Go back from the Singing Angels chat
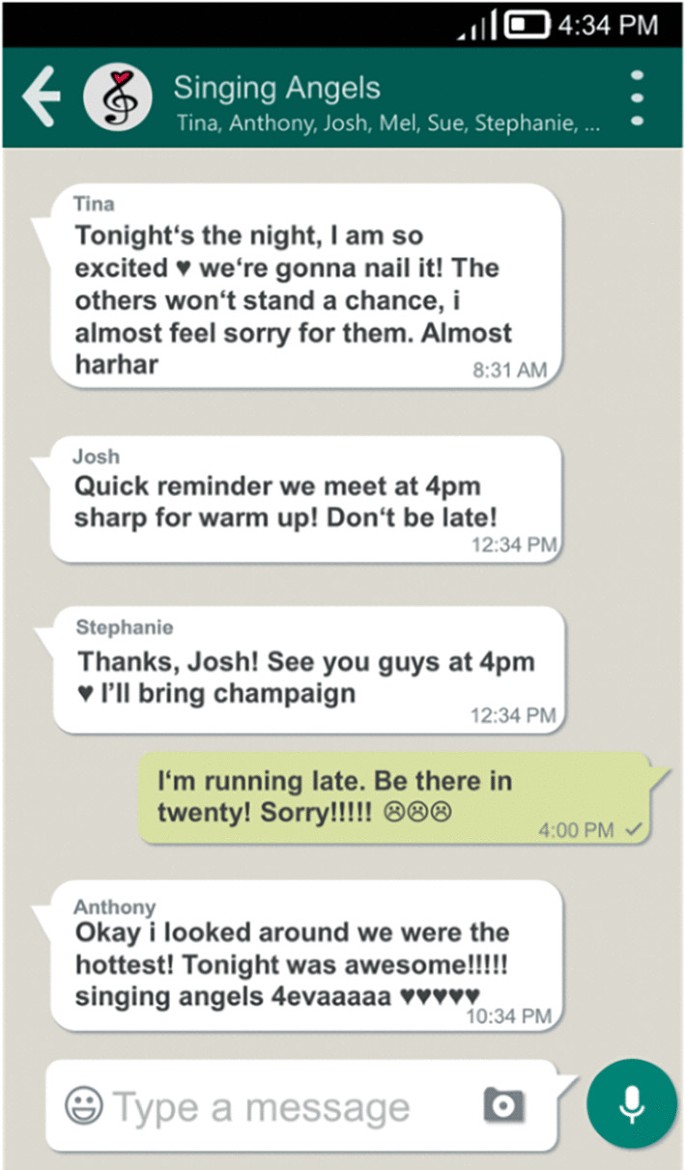Screen dimensions: 685x1170 [41, 97]
